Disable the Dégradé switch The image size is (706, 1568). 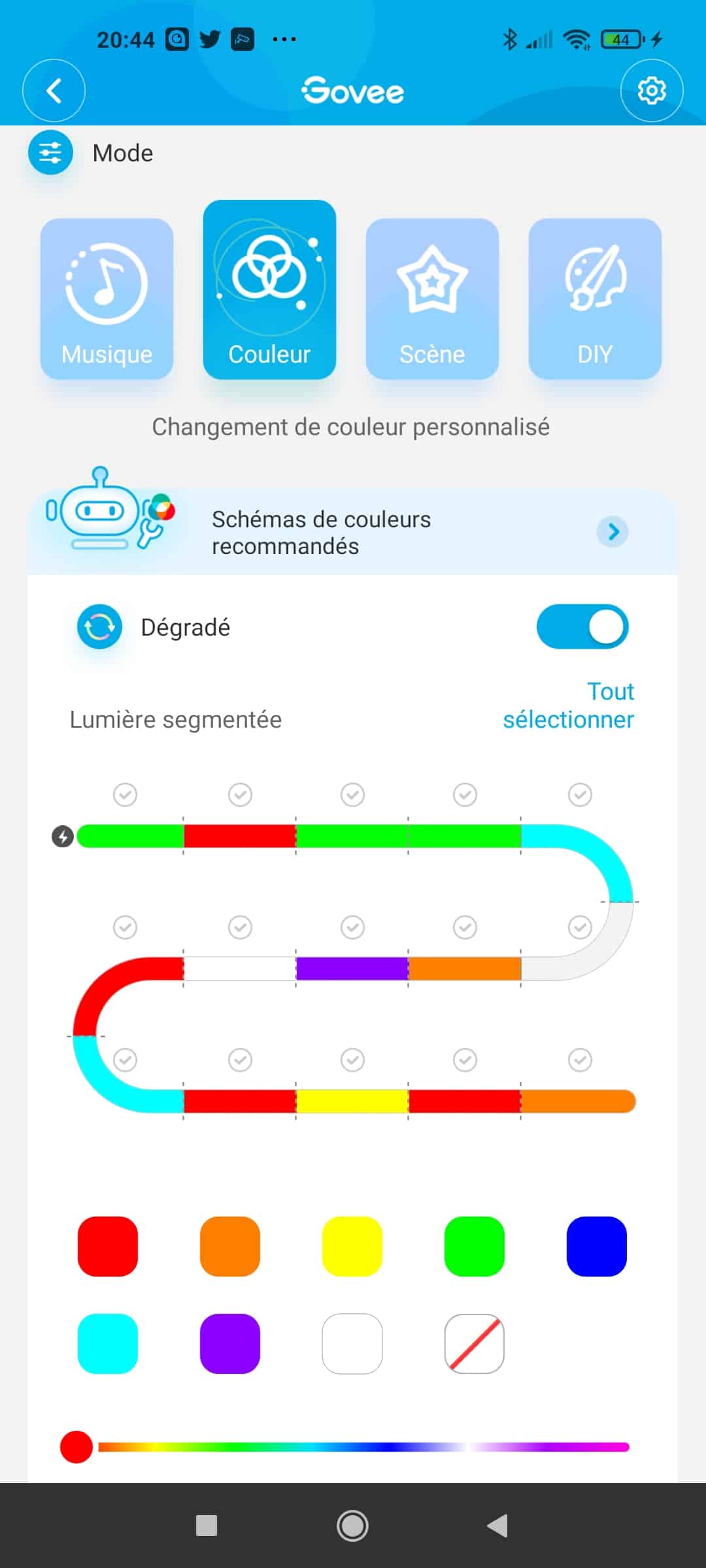582,627
